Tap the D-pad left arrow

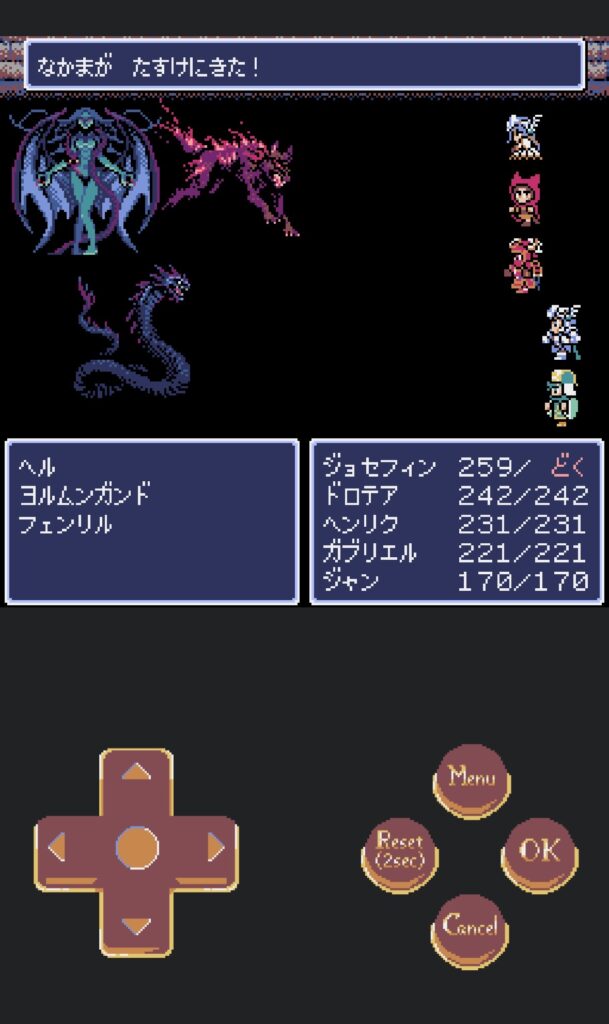(x=58, y=849)
